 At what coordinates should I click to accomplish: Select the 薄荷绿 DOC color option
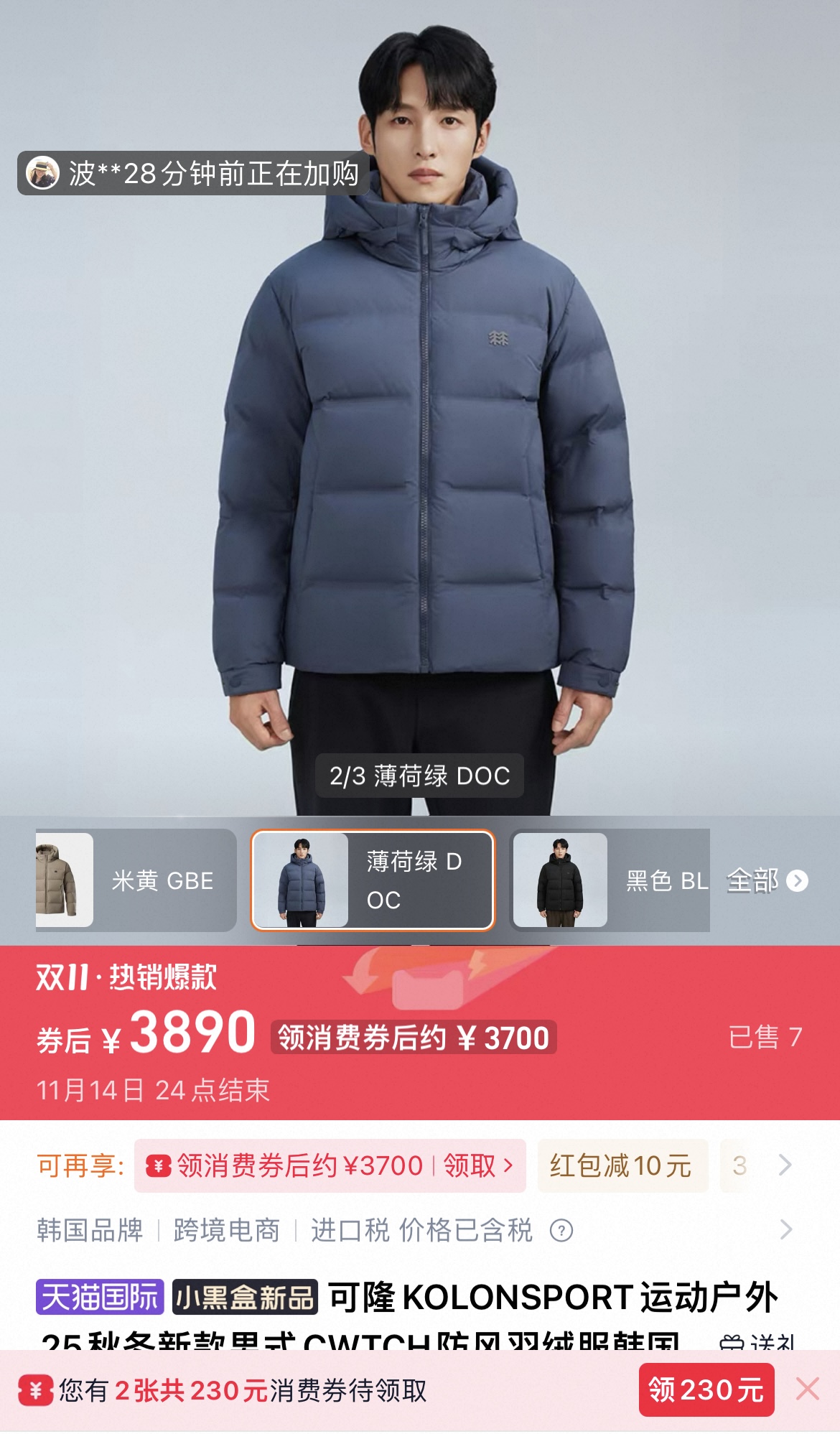point(373,880)
